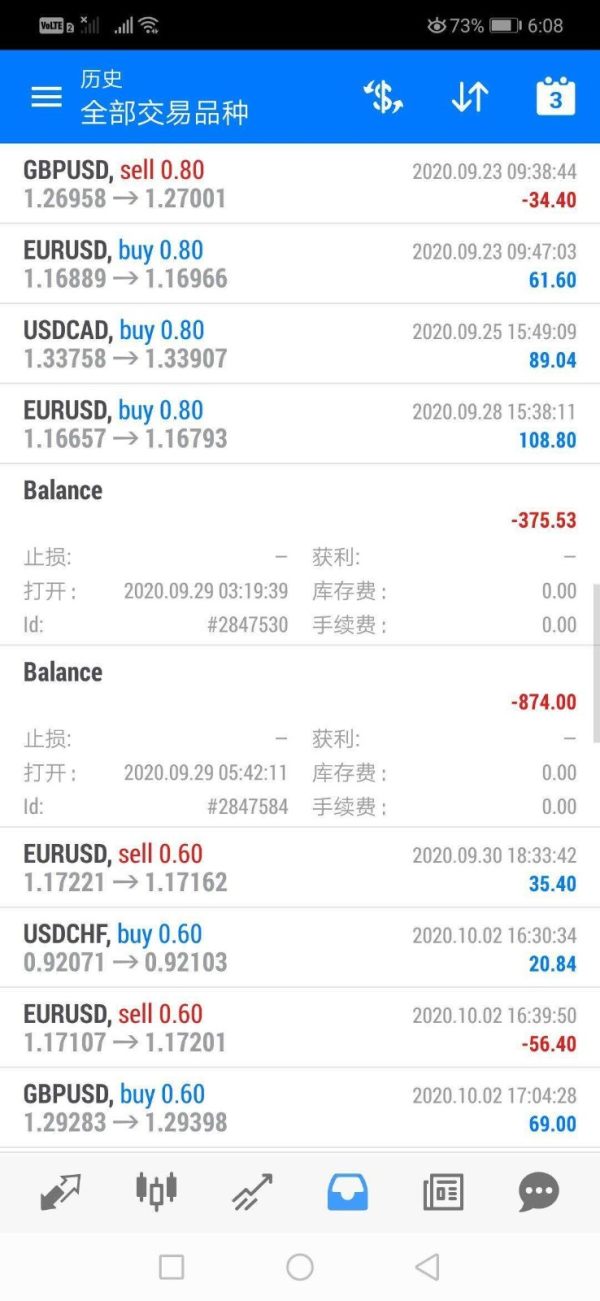Open the chat messages tab
This screenshot has height=1301, width=600.
(x=538, y=1191)
